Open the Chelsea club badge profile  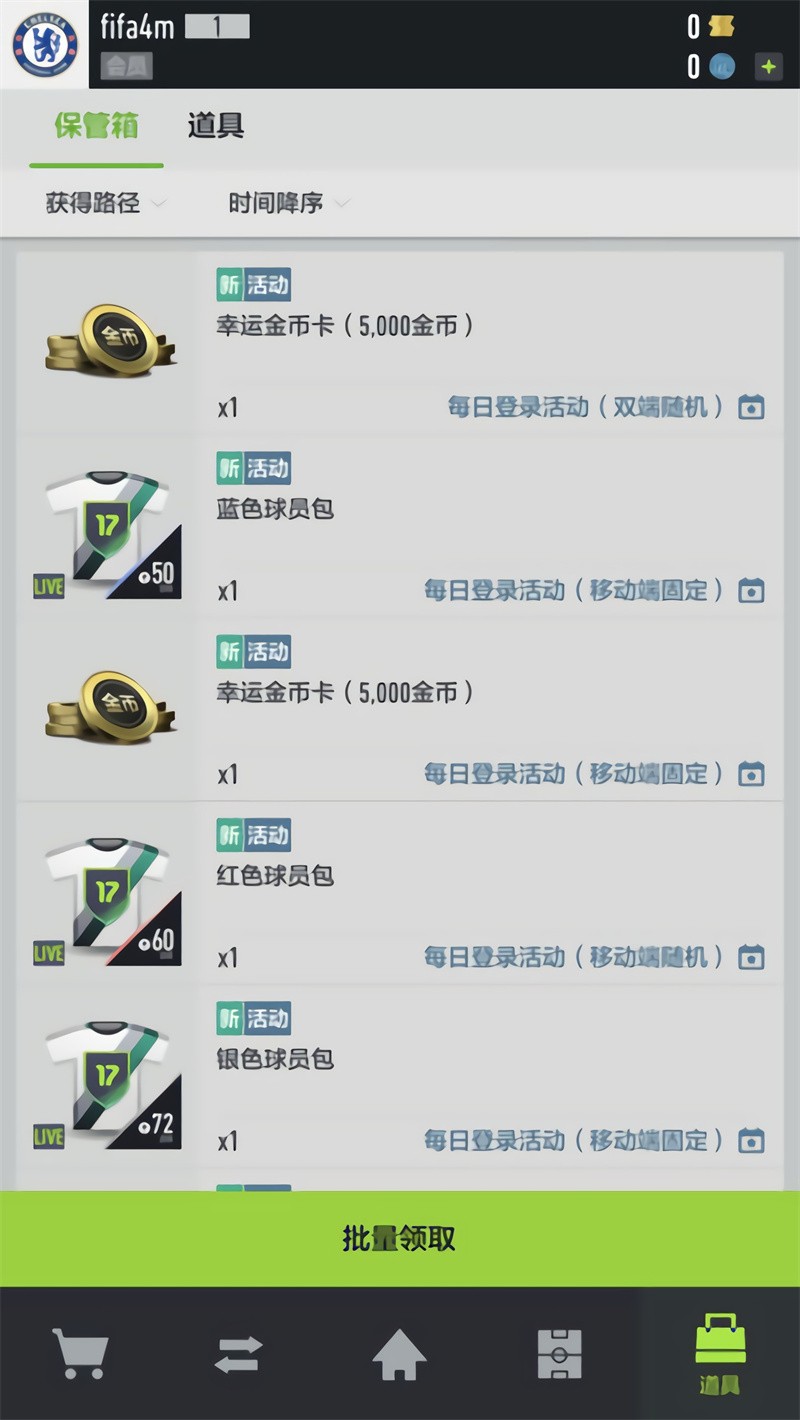tap(45, 45)
